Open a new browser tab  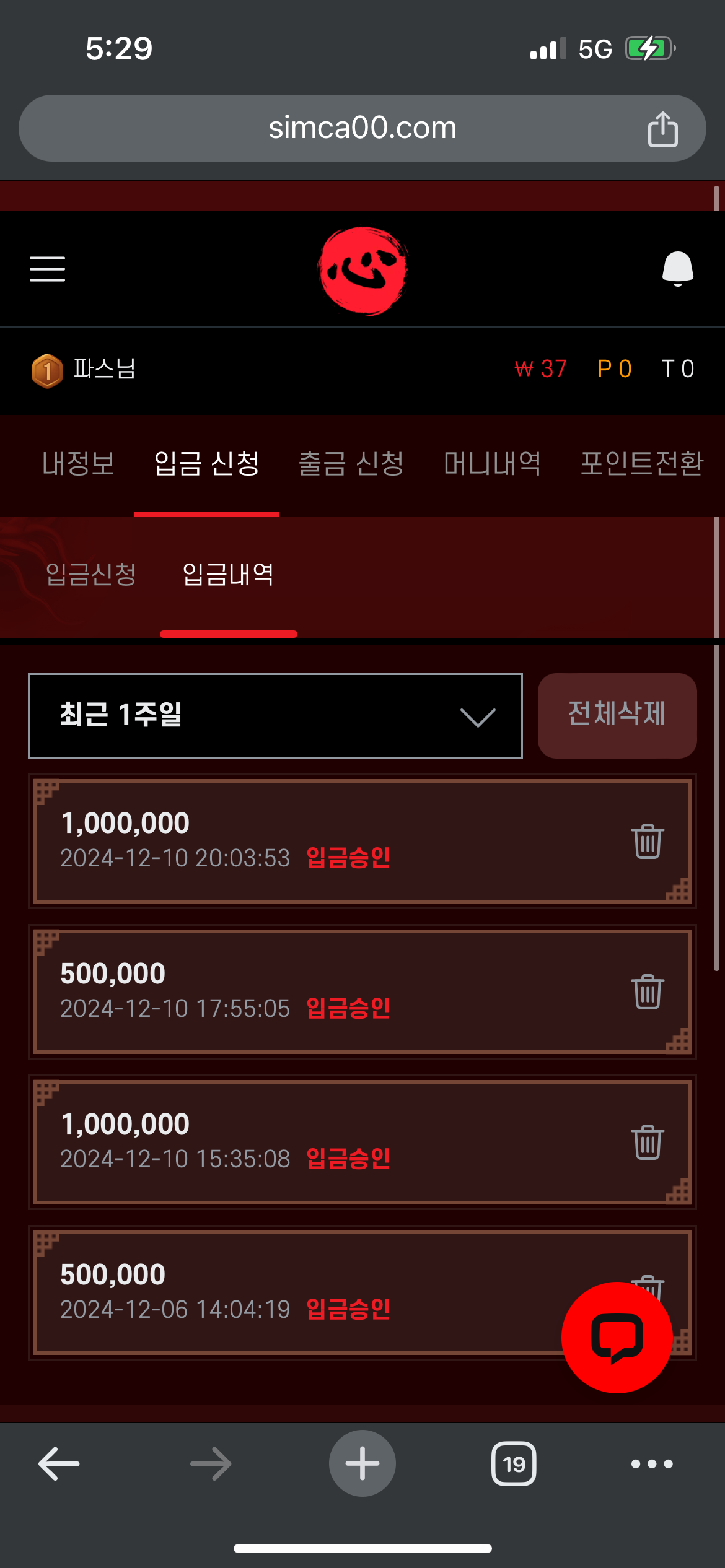[362, 1463]
